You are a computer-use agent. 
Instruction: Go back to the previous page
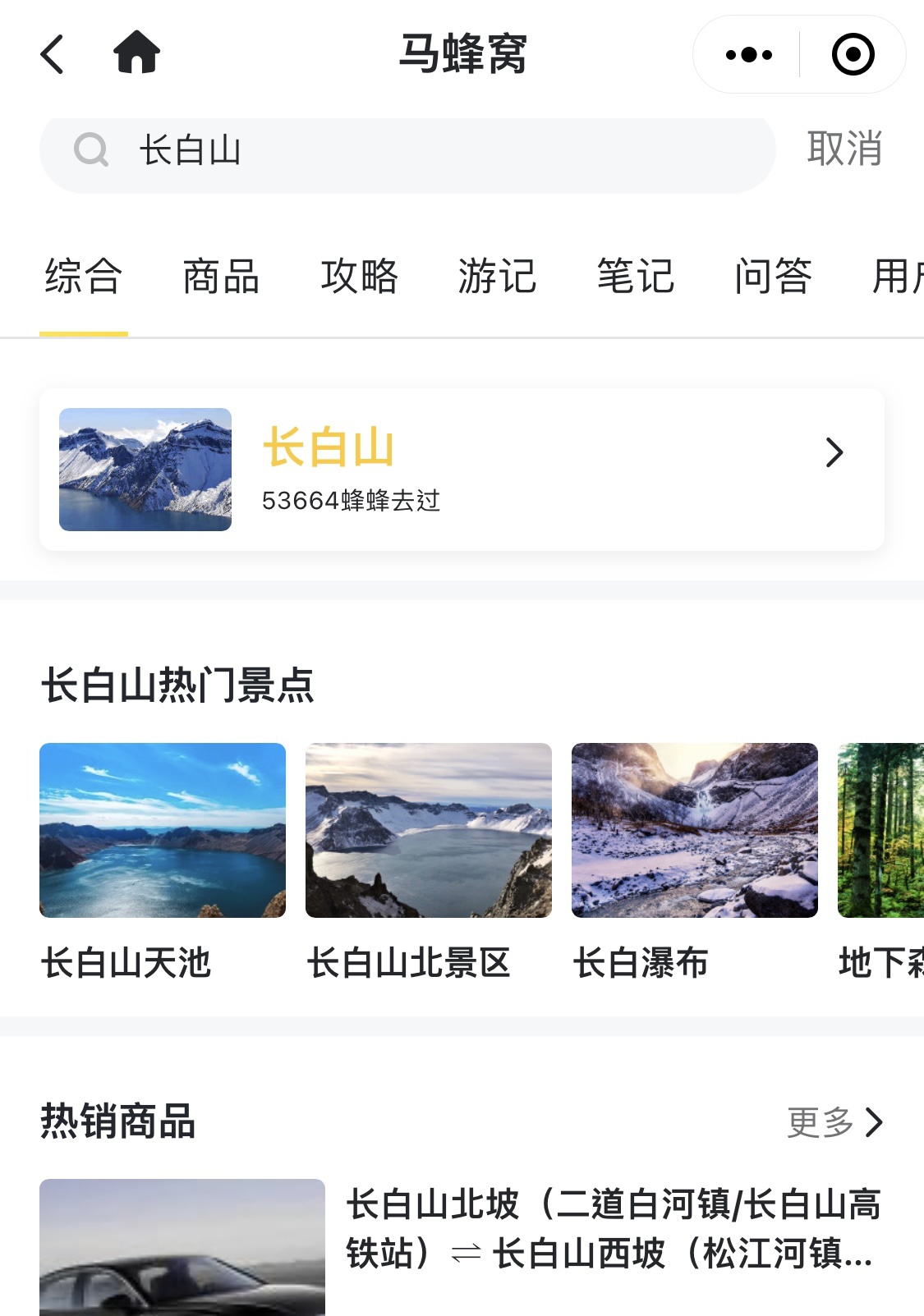coord(53,54)
